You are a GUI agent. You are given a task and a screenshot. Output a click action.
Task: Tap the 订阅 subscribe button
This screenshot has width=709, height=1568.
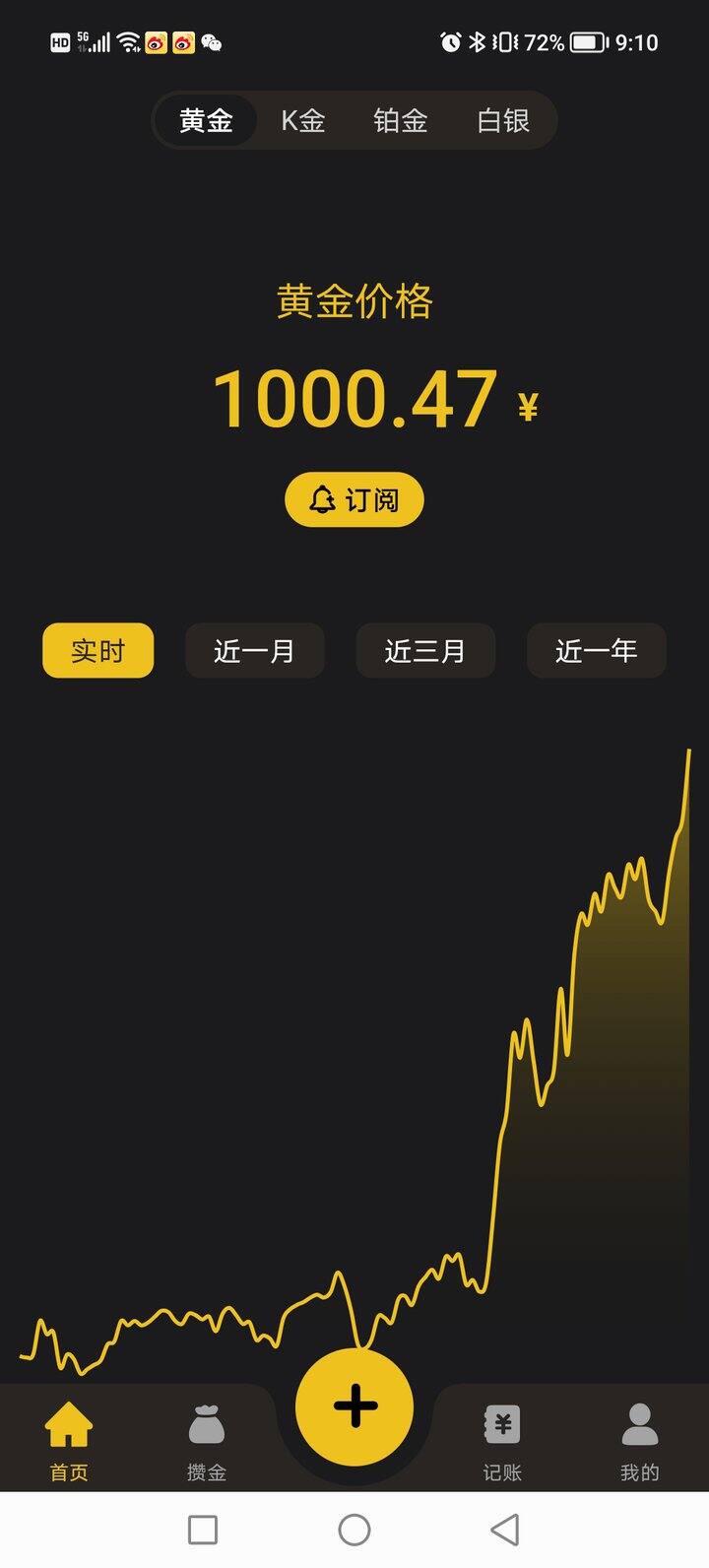[354, 500]
